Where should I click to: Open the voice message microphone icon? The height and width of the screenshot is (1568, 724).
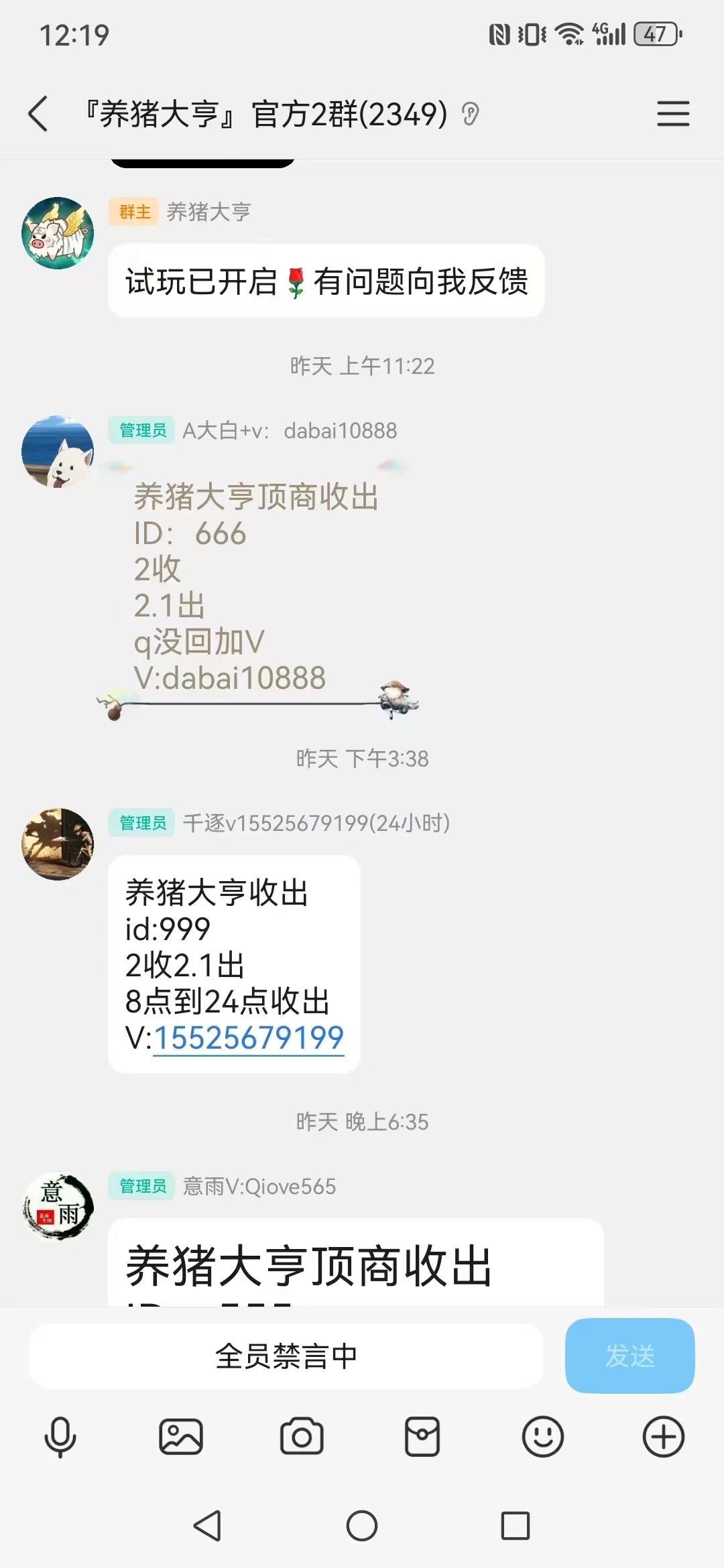[60, 1437]
